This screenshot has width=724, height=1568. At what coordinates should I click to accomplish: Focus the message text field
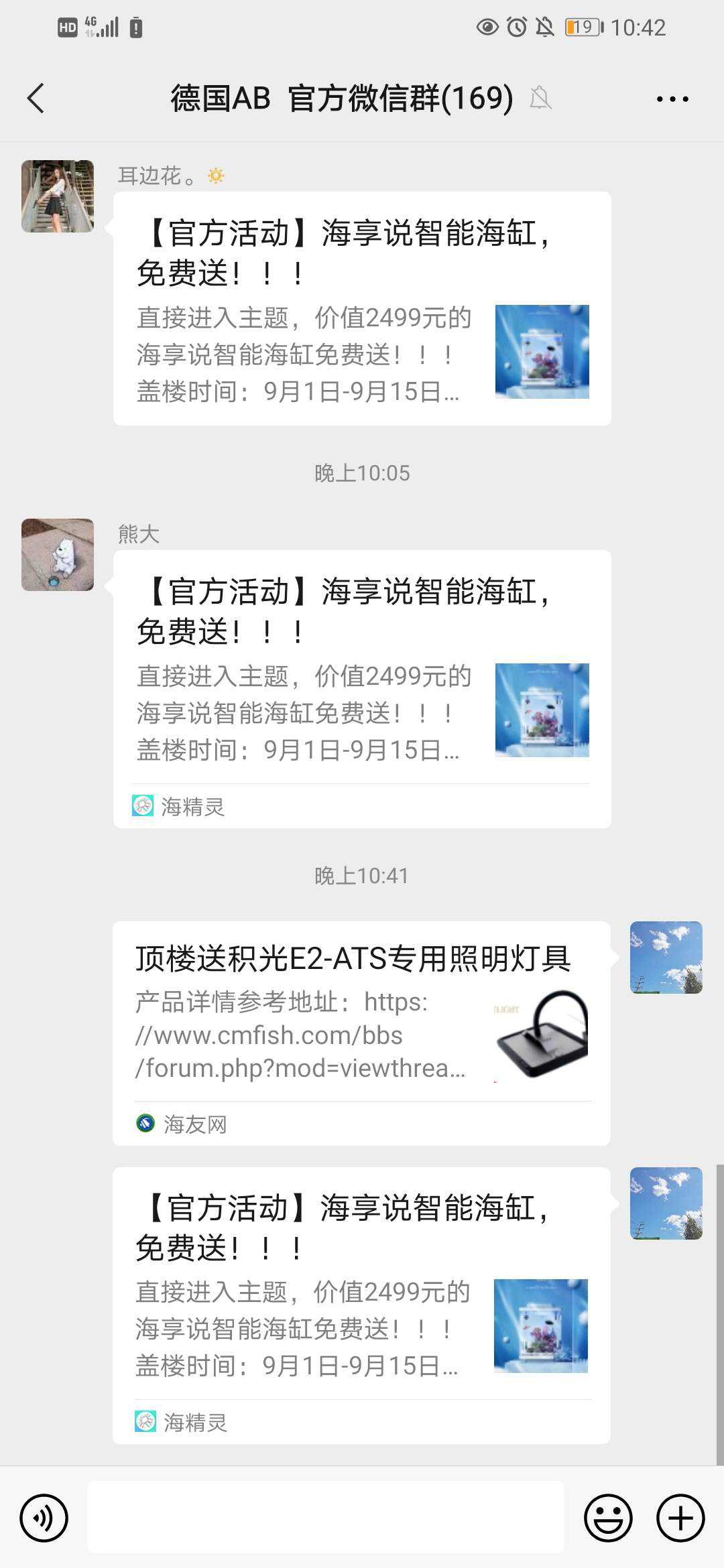tap(326, 1518)
